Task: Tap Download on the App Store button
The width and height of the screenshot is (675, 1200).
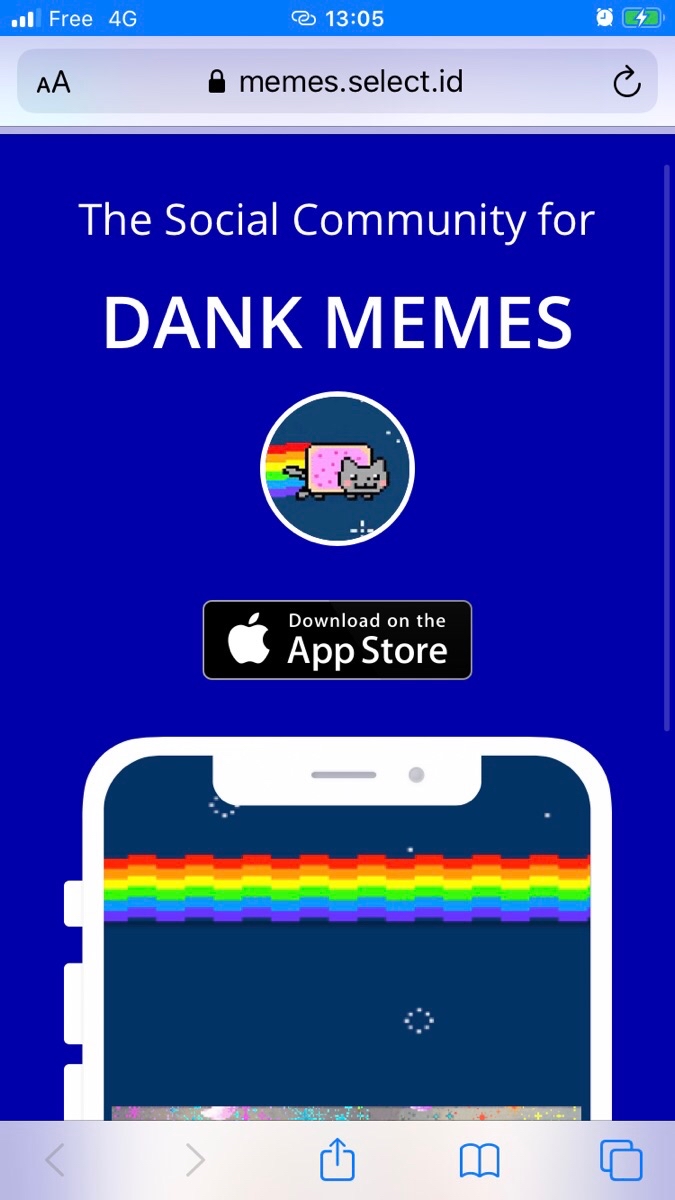Action: point(337,640)
